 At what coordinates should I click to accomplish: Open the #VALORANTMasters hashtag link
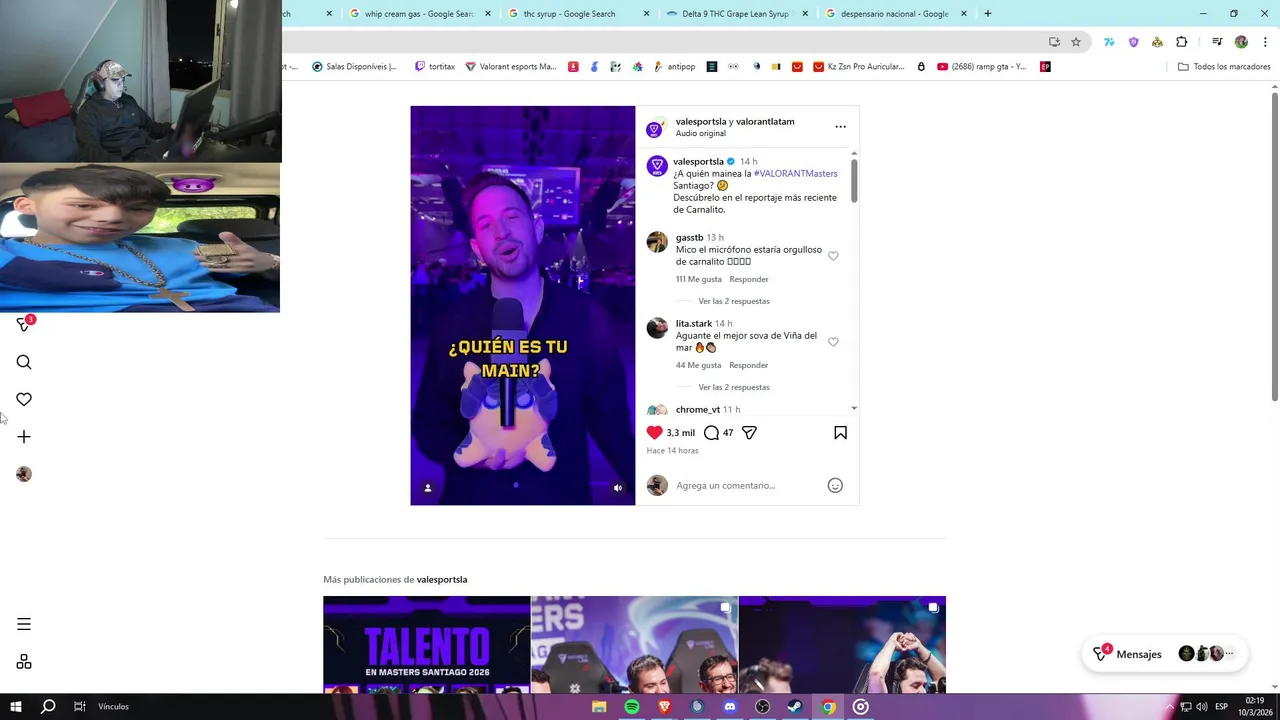[x=795, y=174]
